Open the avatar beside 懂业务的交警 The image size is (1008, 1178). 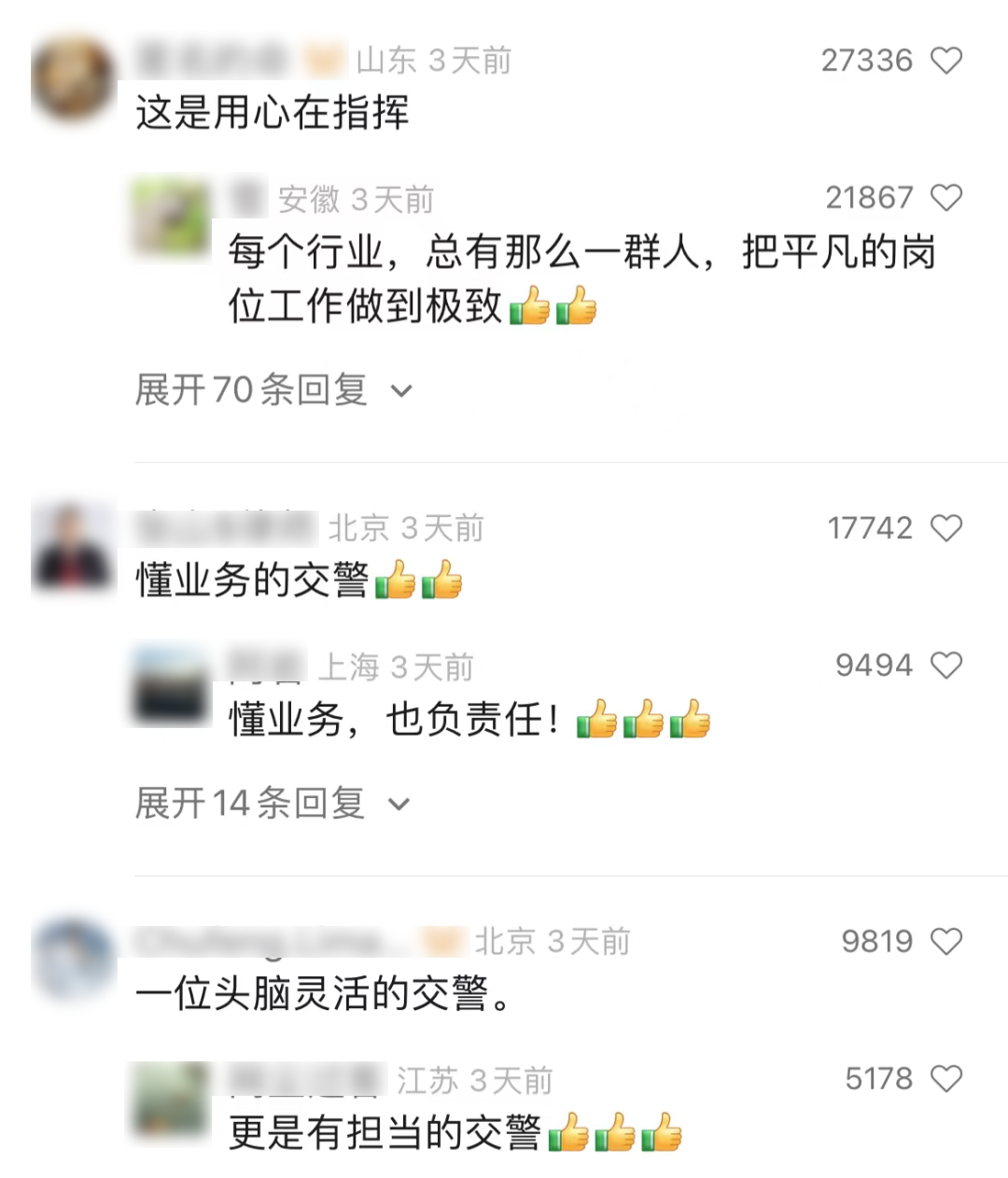coord(74,548)
